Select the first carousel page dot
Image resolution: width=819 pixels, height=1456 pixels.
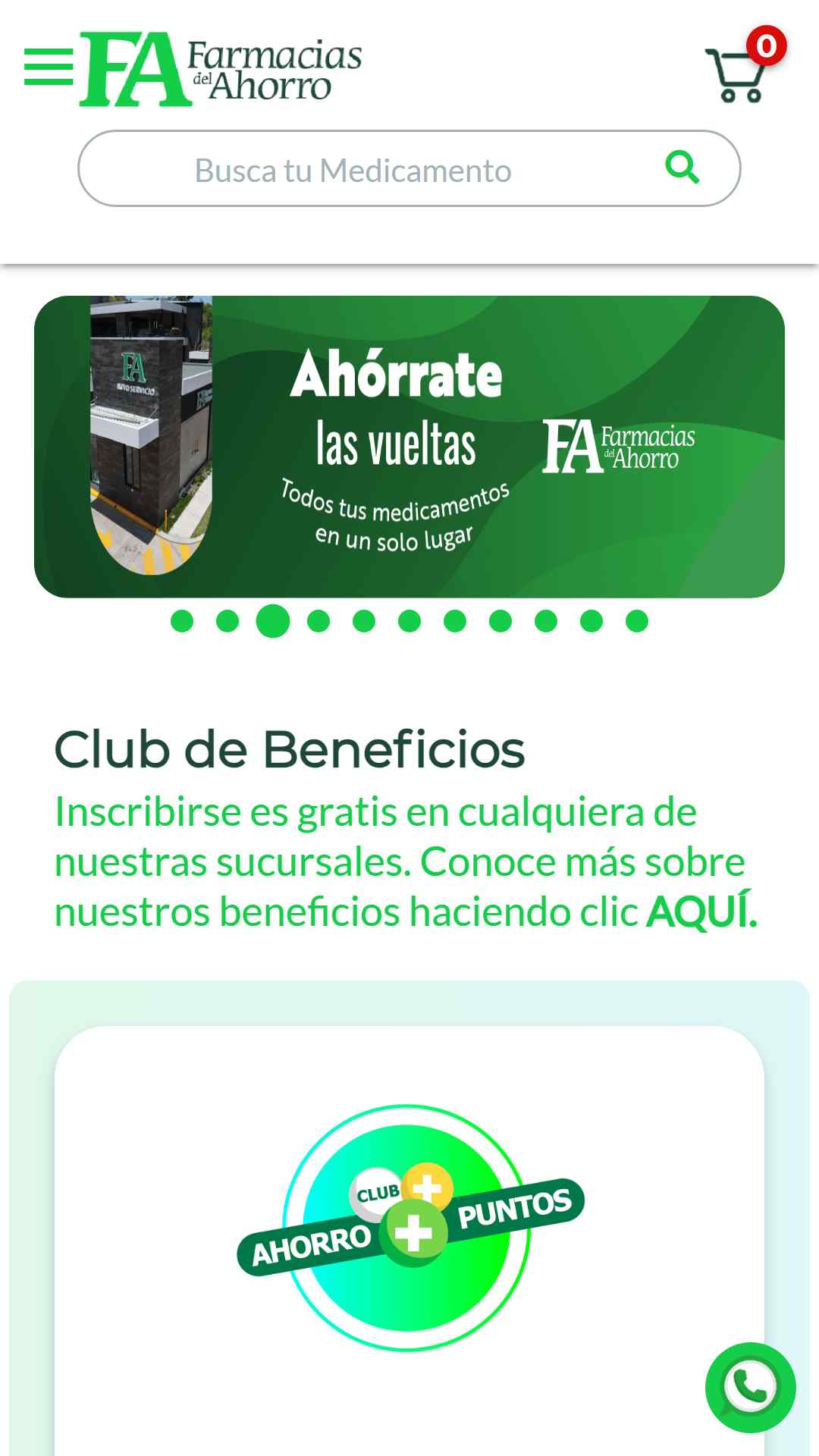tap(182, 621)
